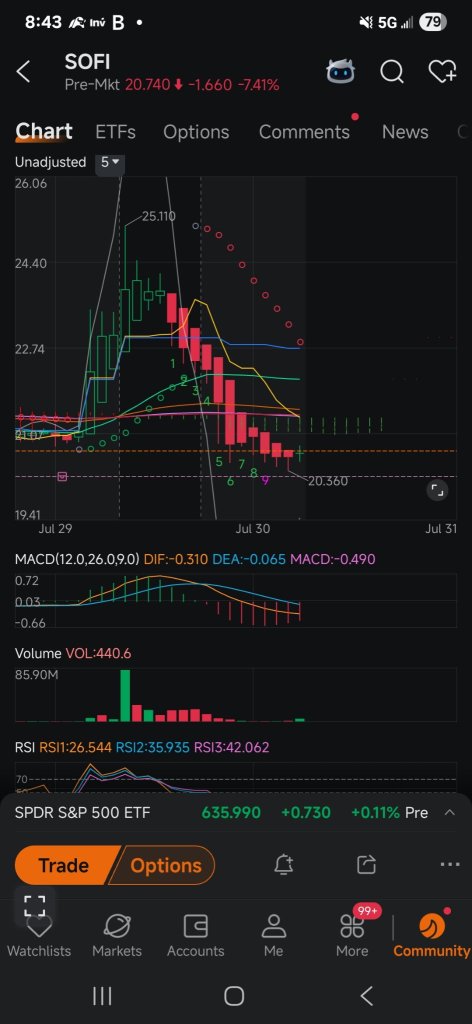Open the AI assistant robot icon
This screenshot has width=472, height=1024.
(341, 72)
